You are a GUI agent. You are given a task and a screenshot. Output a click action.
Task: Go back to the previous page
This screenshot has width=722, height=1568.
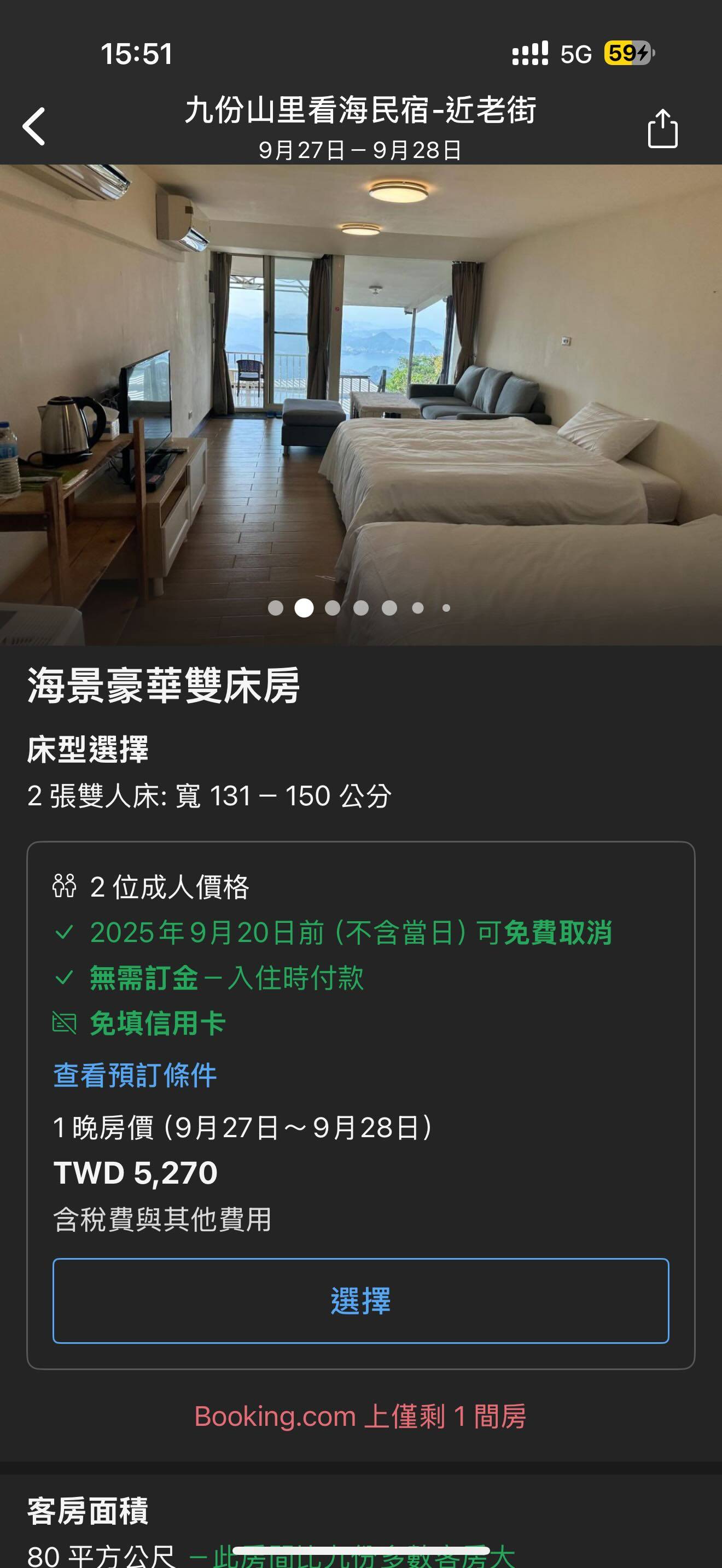34,127
